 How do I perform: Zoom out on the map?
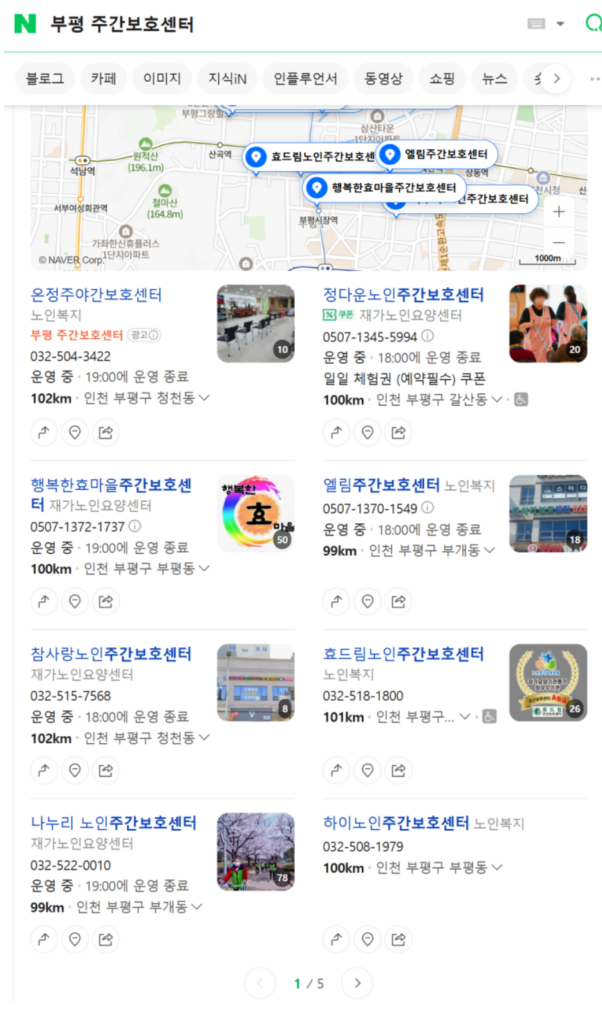point(558,243)
